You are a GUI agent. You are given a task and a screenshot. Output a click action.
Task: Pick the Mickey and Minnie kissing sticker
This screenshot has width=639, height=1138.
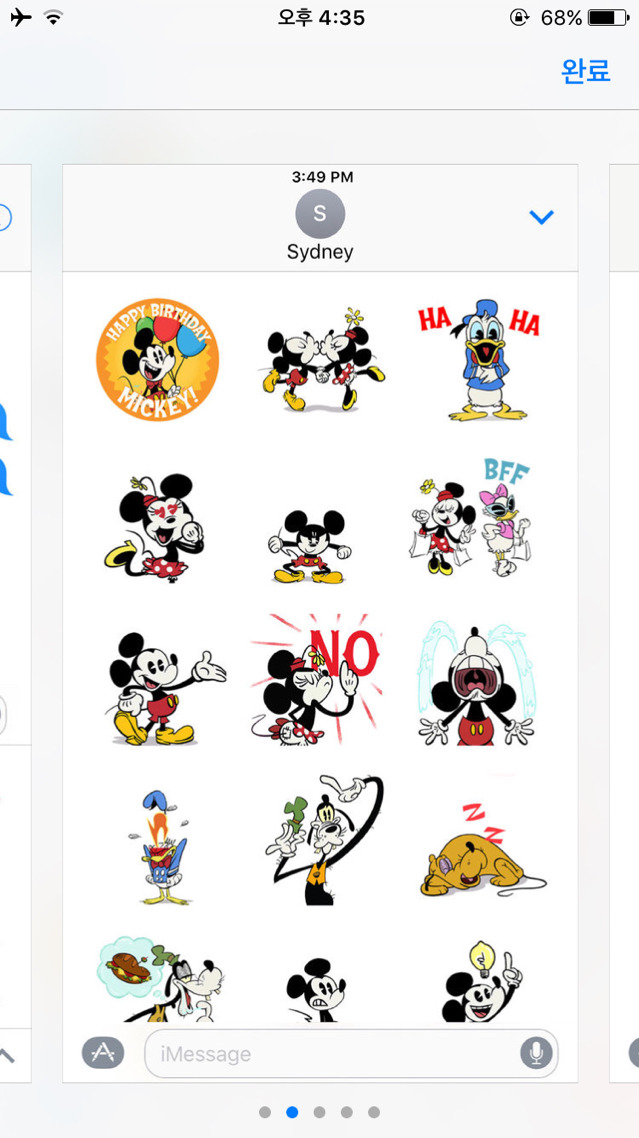[320, 359]
